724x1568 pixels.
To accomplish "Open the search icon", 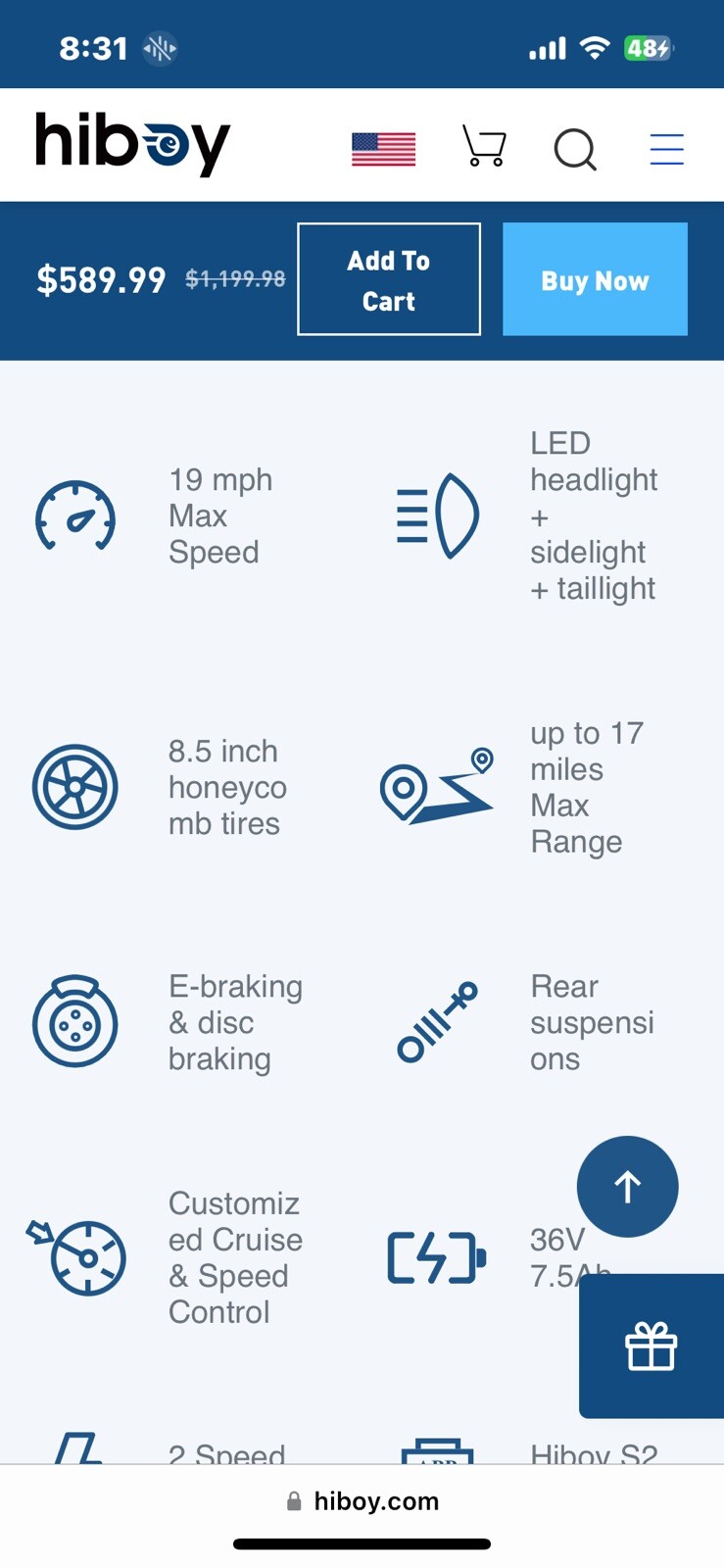I will 575,149.
